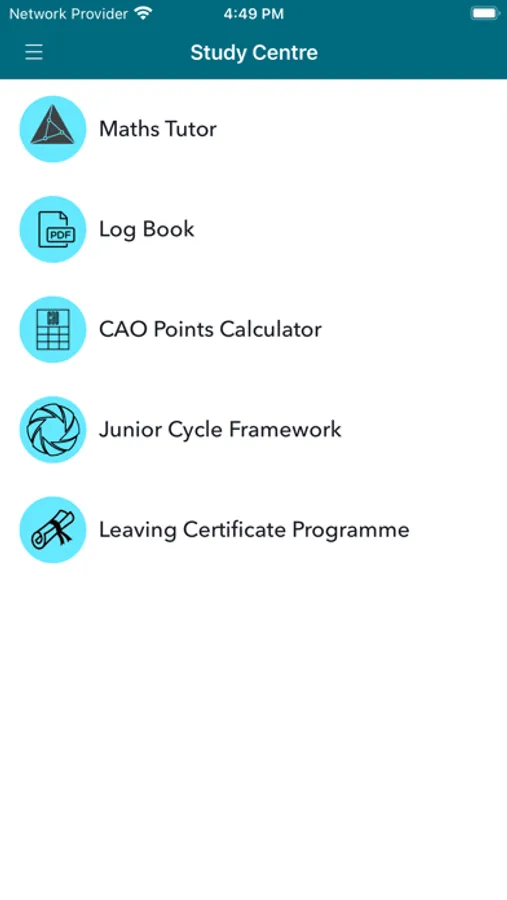
Task: View Junior Cycle Framework
Action: [253, 429]
